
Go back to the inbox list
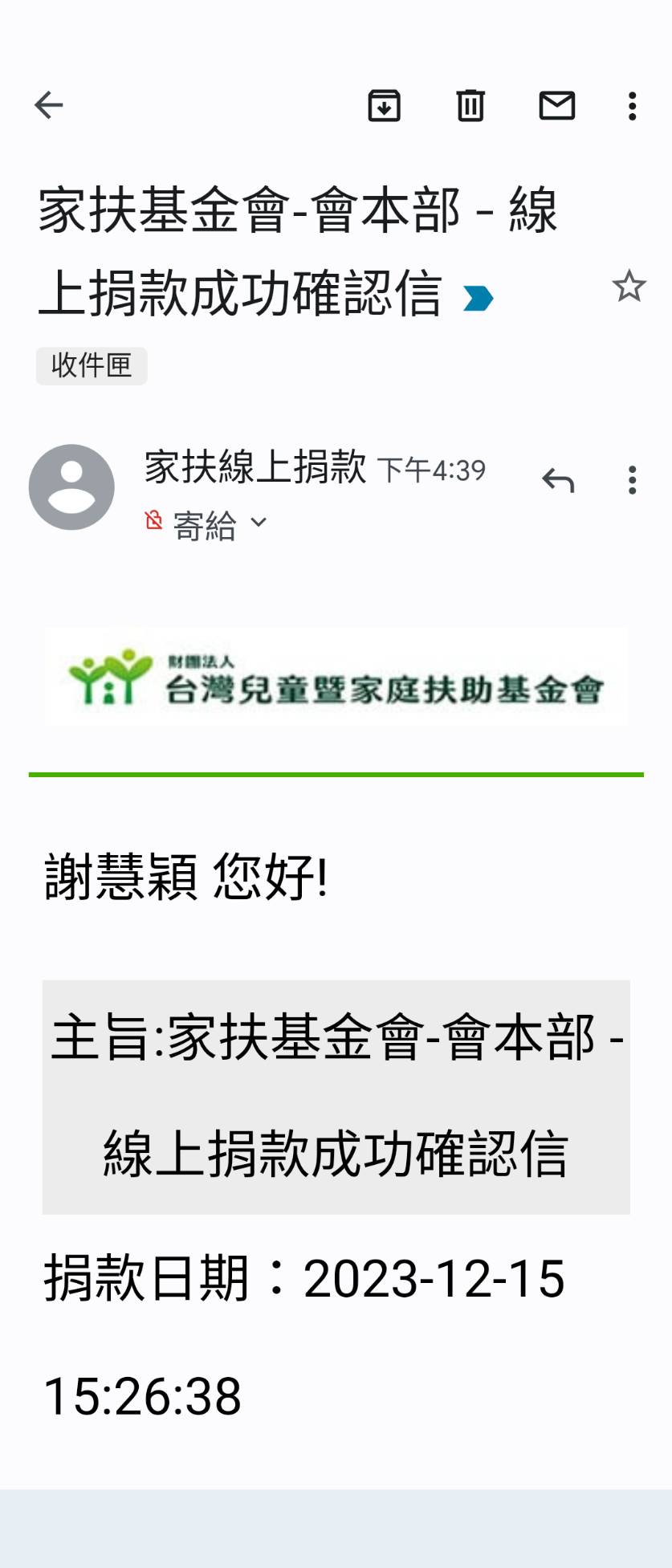tap(49, 105)
